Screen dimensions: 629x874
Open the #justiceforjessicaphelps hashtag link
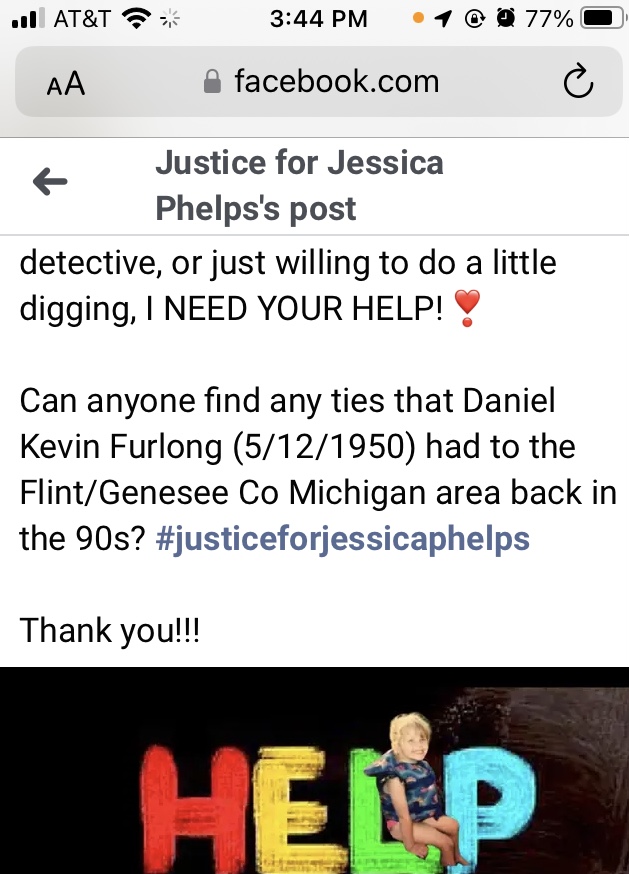click(343, 539)
